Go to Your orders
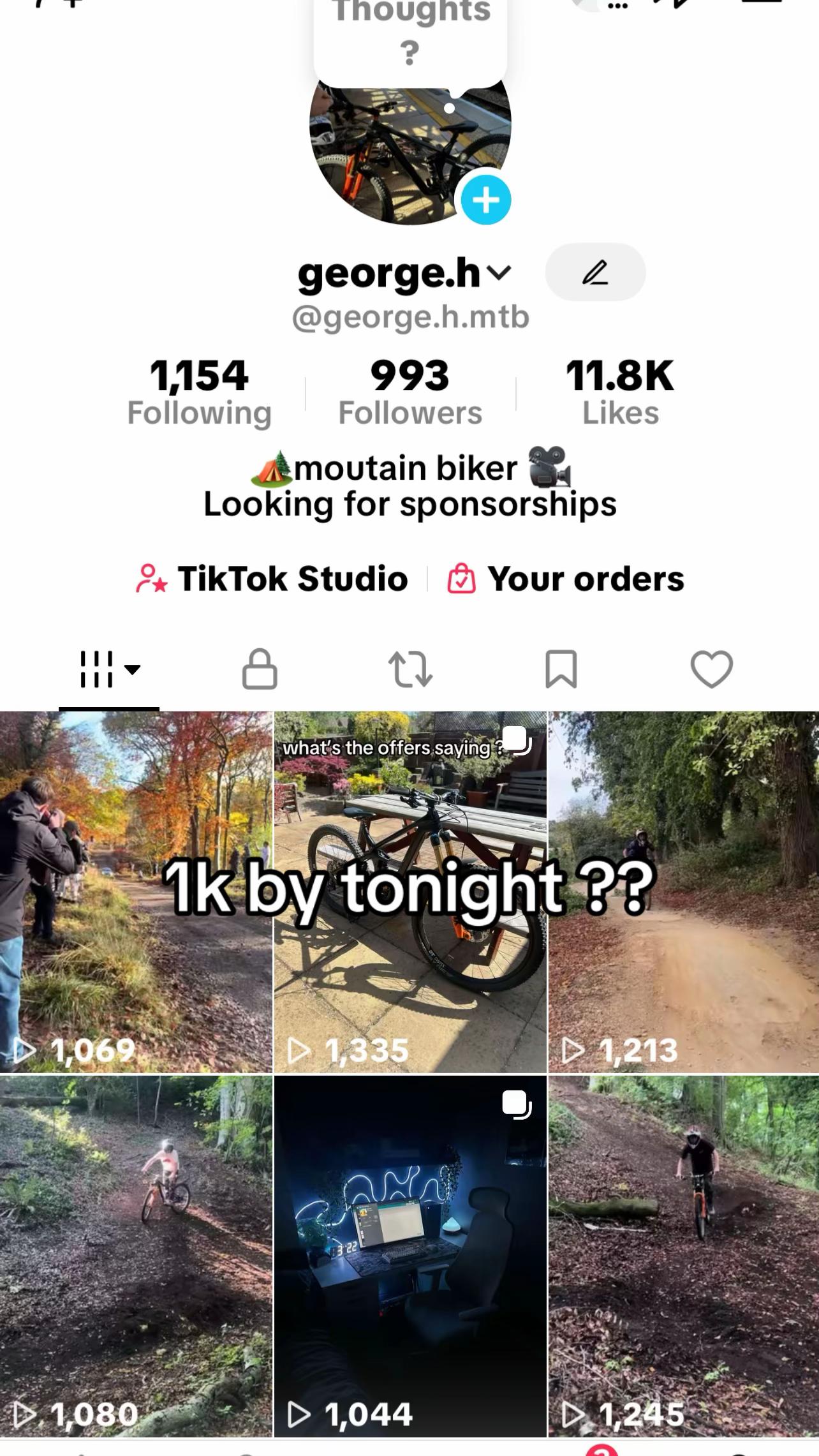The height and width of the screenshot is (1456, 819). coord(566,579)
